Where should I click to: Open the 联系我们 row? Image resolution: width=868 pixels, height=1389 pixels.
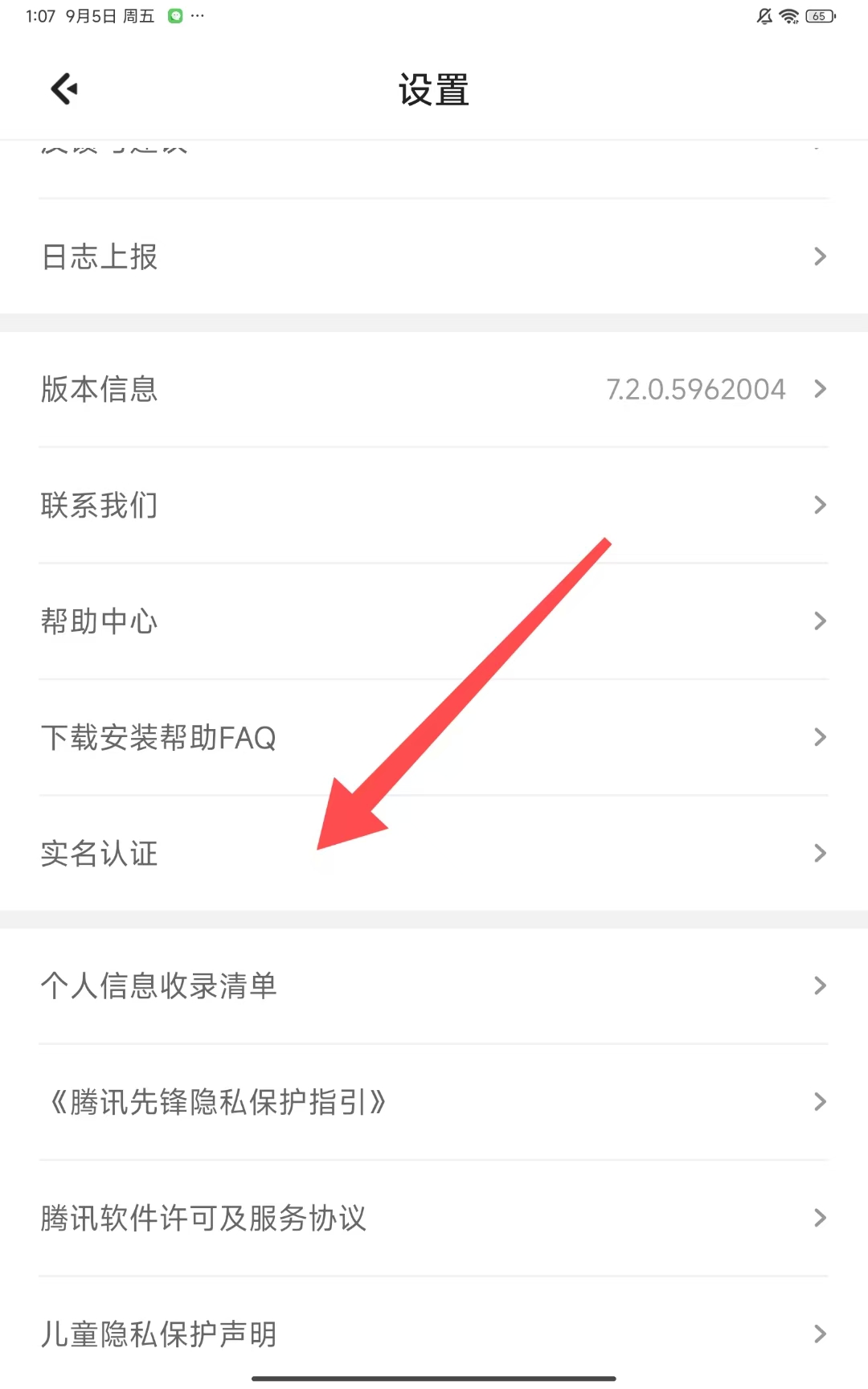434,505
